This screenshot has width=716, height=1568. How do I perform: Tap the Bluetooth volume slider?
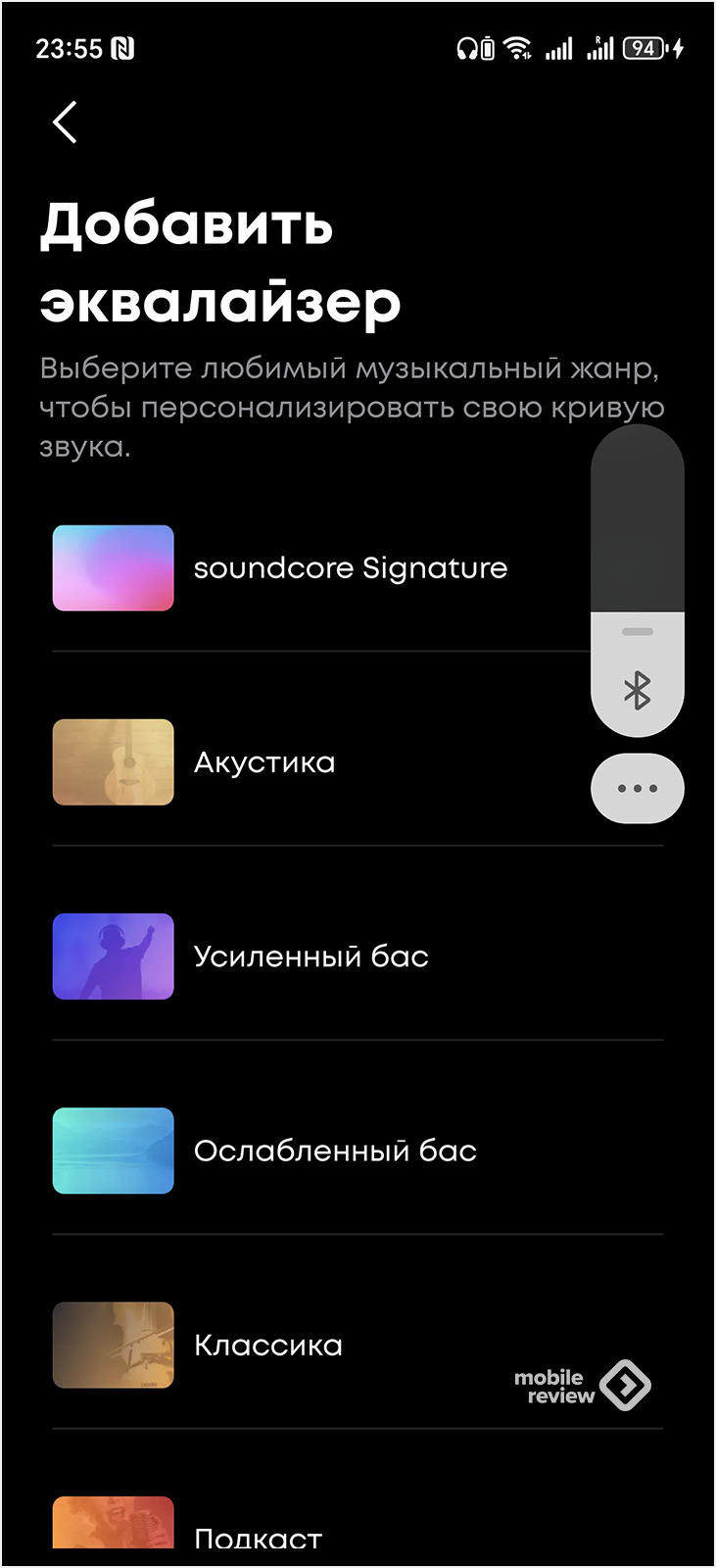tap(637, 588)
